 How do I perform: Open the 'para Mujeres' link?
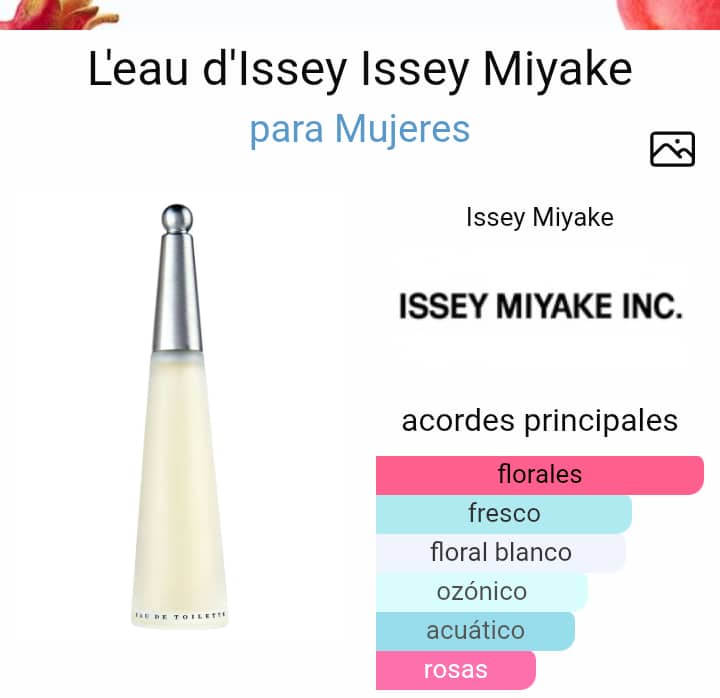(x=360, y=129)
